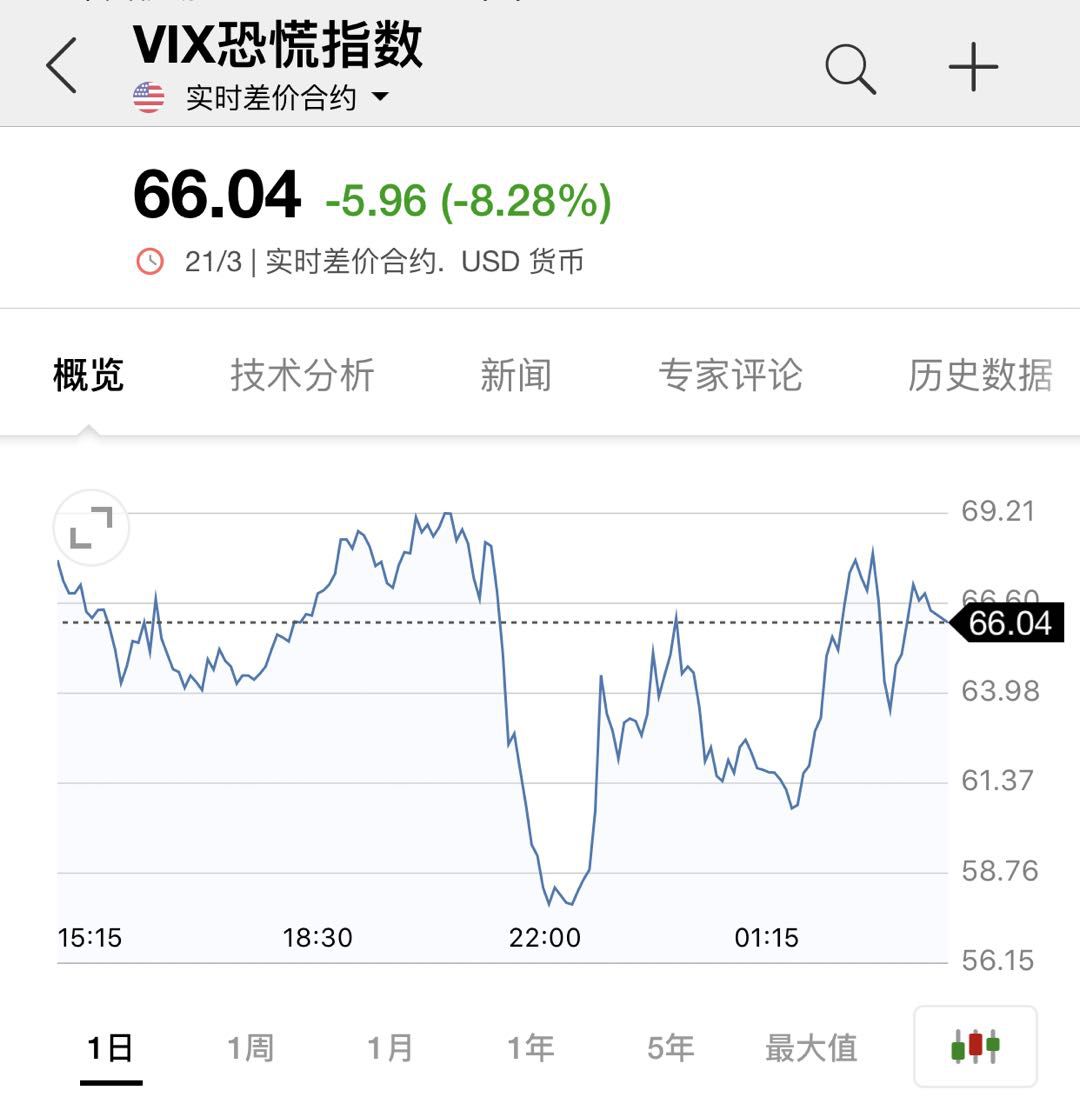1080x1104 pixels.
Task: Change chart range to 1月
Action: click(x=390, y=1048)
